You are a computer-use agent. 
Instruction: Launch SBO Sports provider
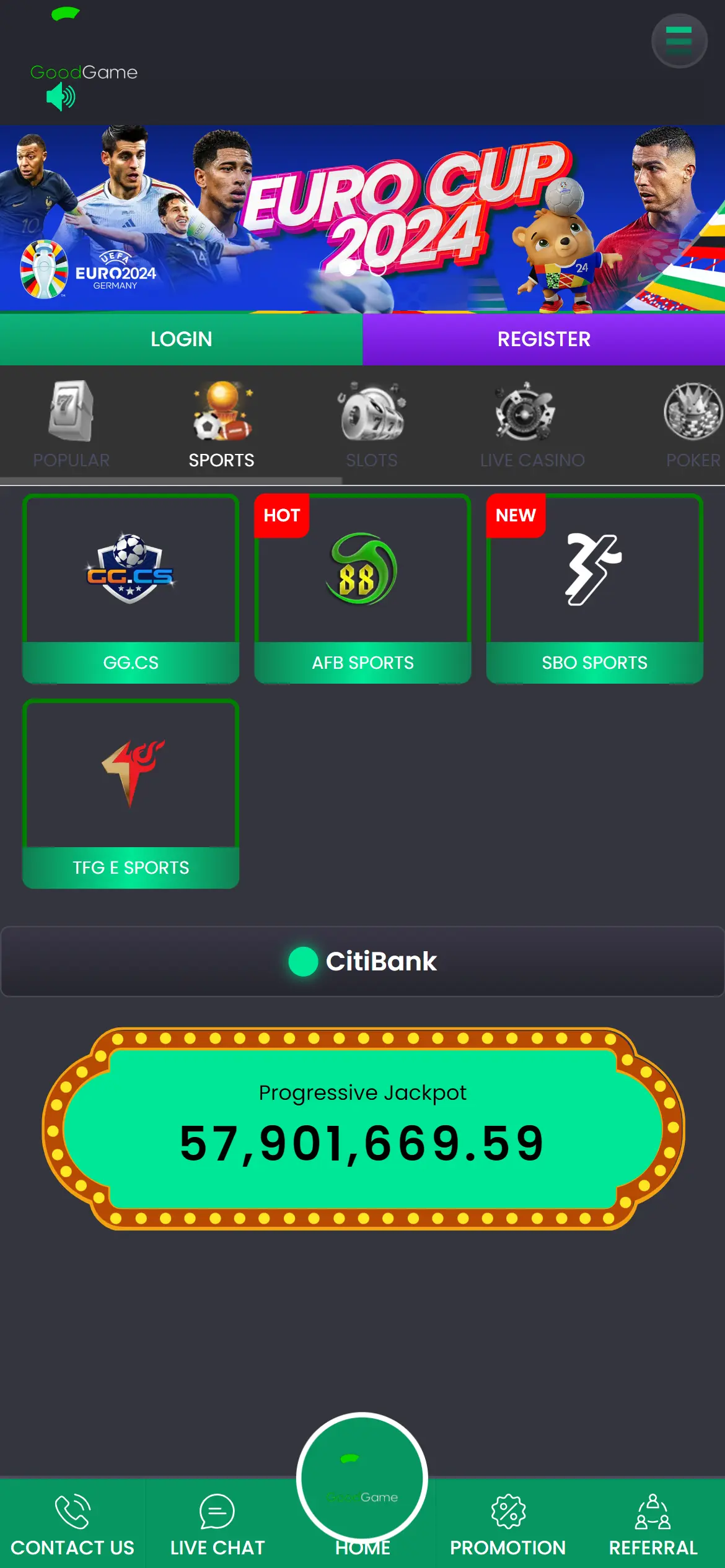(x=594, y=588)
